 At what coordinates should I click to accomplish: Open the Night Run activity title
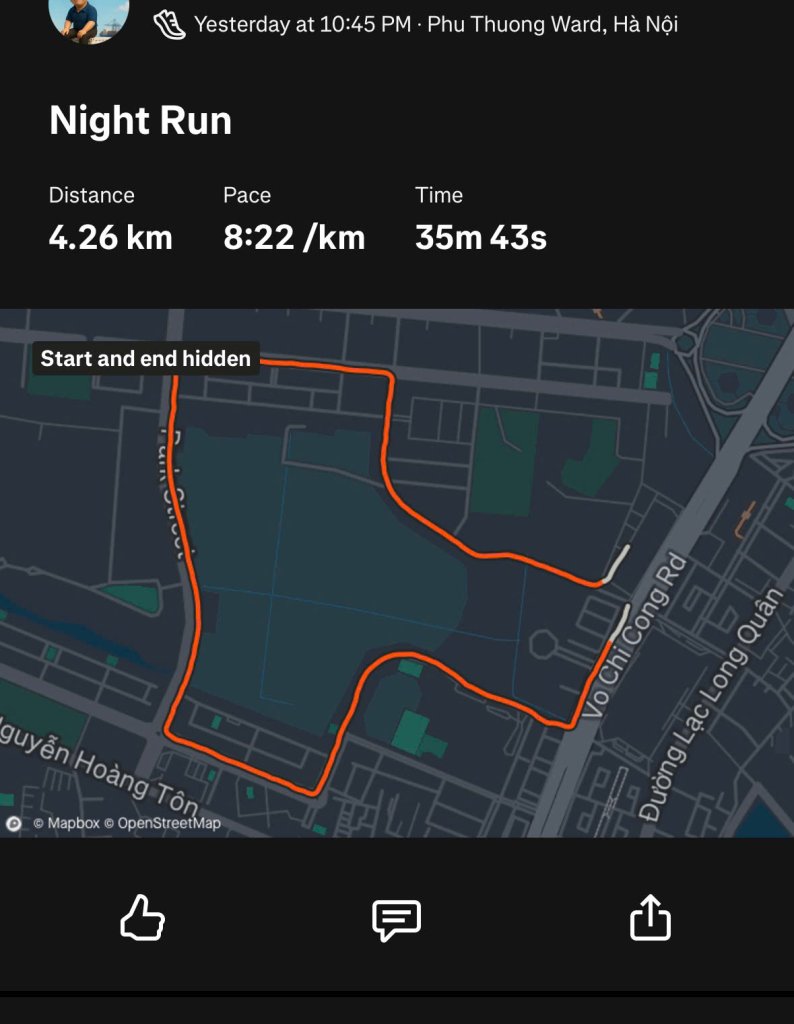[x=140, y=121]
